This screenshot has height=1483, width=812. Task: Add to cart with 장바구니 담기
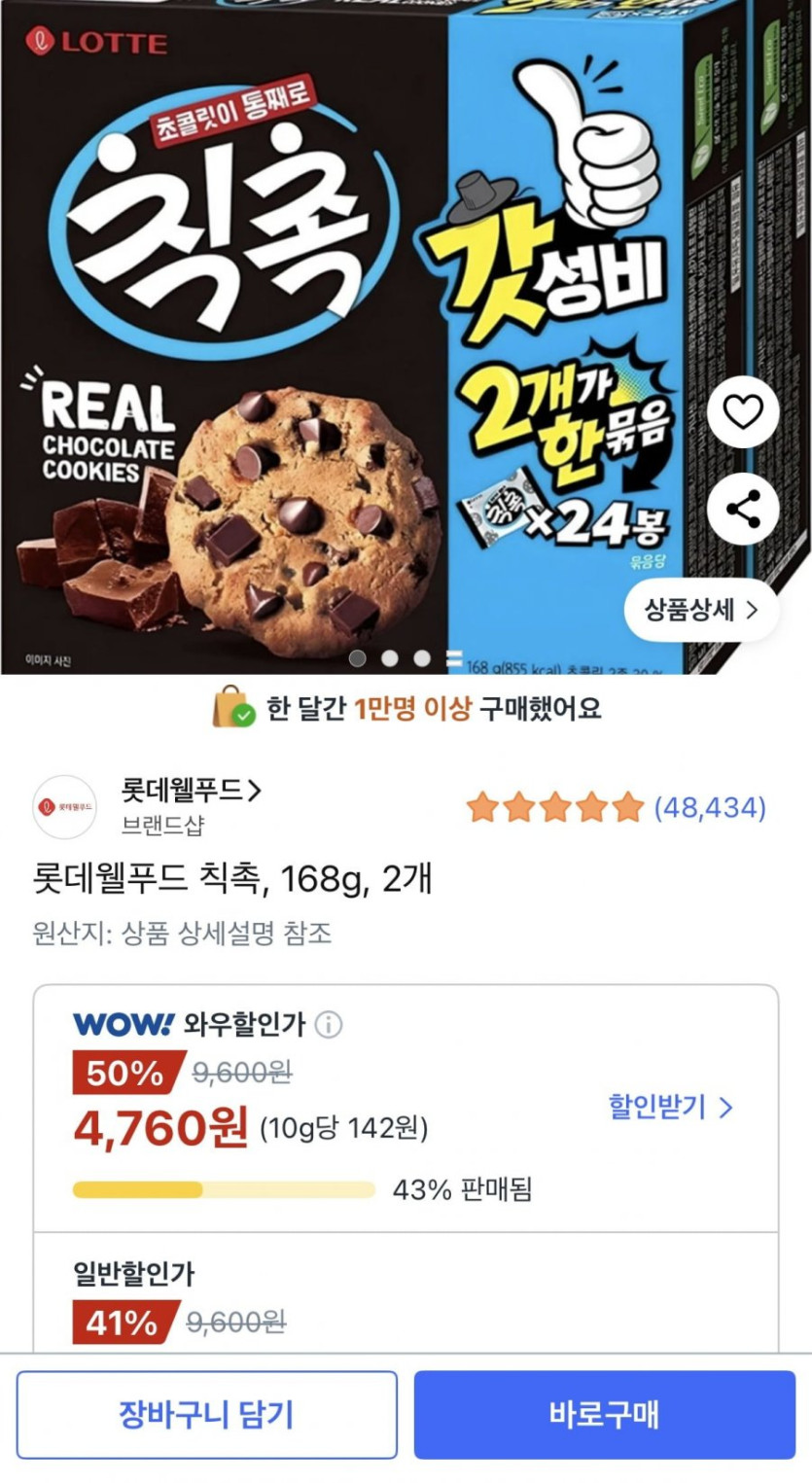point(206,1414)
